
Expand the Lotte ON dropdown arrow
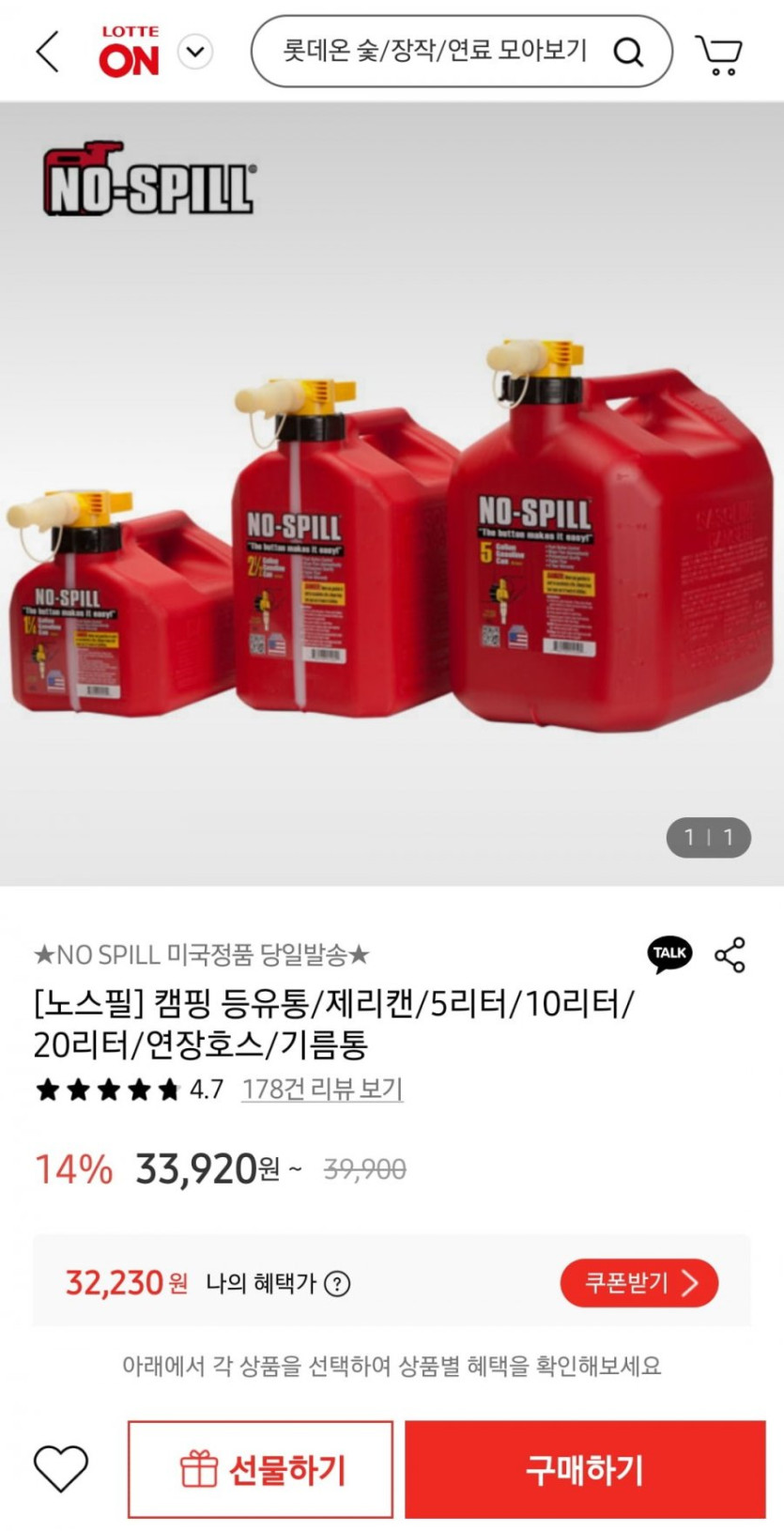coord(195,52)
